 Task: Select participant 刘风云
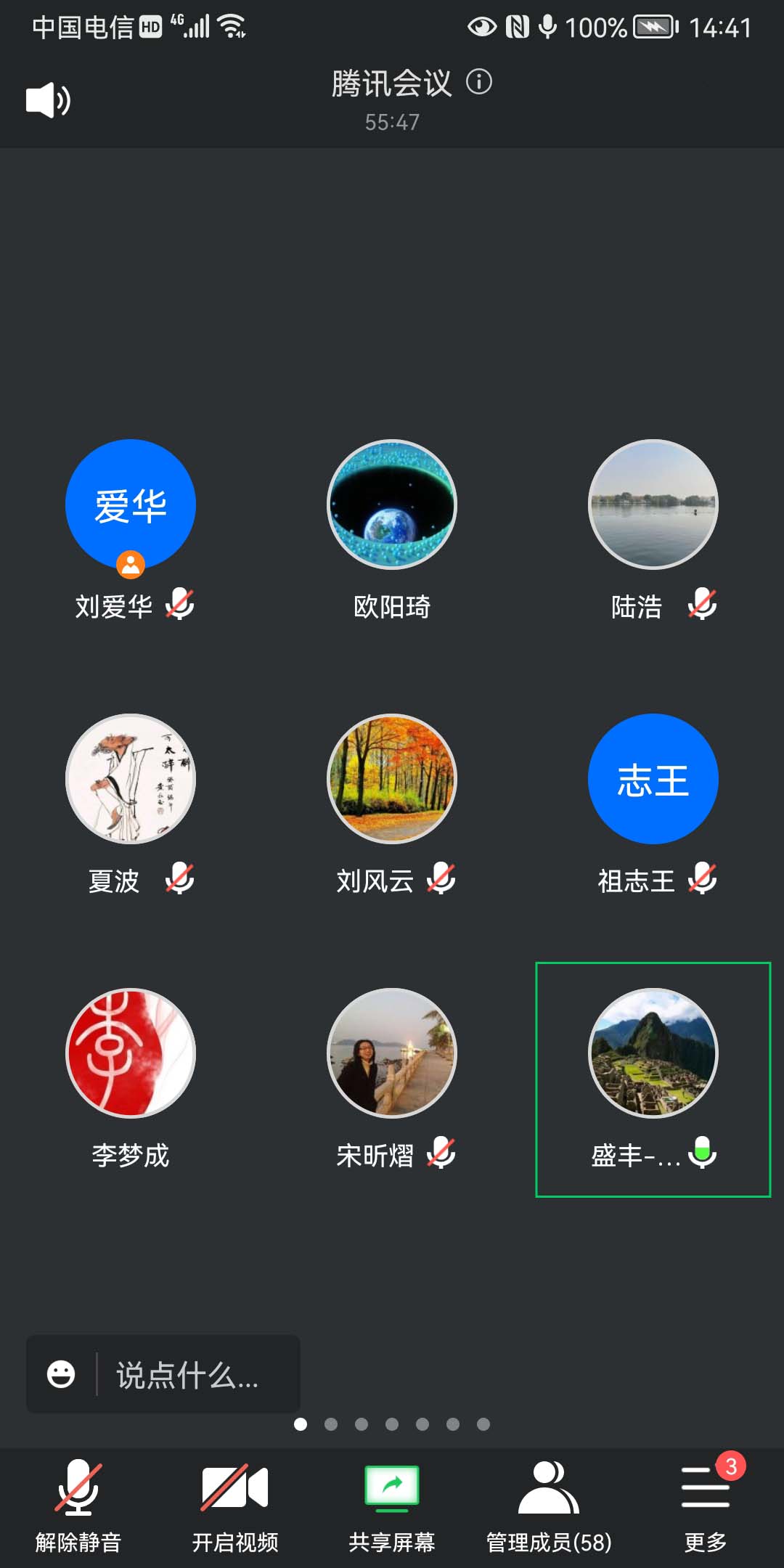click(392, 780)
